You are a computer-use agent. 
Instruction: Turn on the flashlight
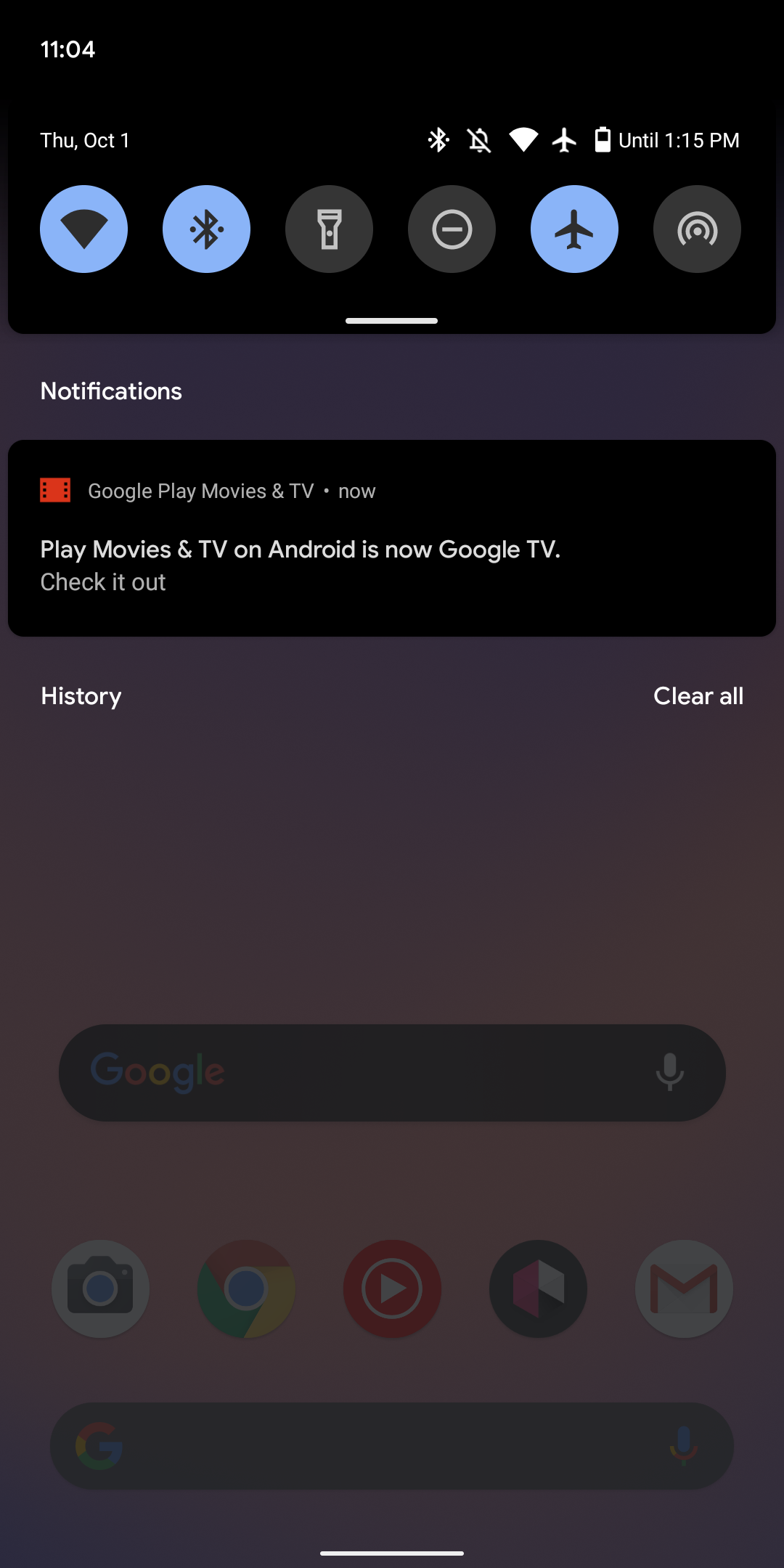[x=329, y=229]
